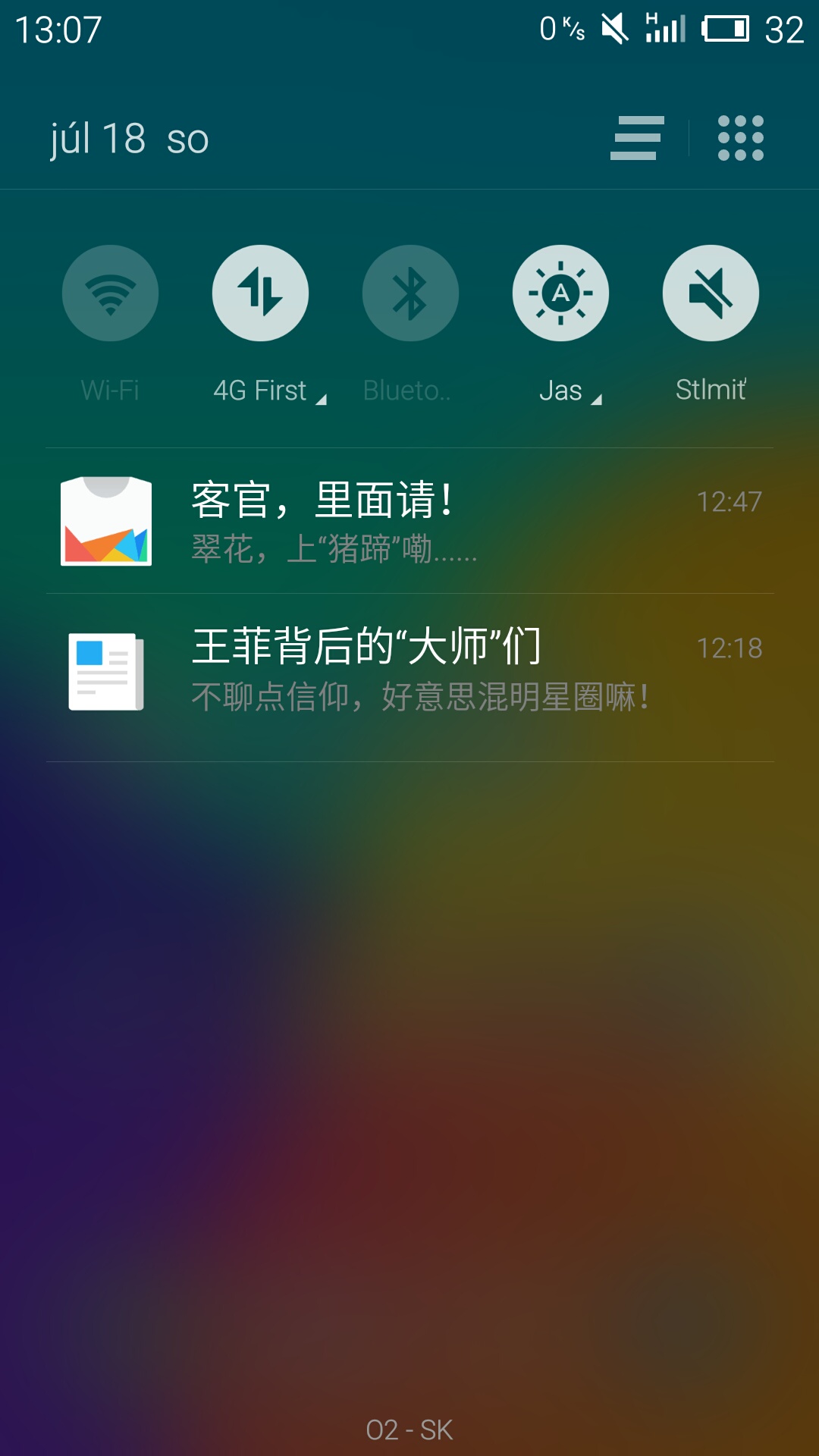
Task: Open the 客官，里面请! notification
Action: click(409, 521)
